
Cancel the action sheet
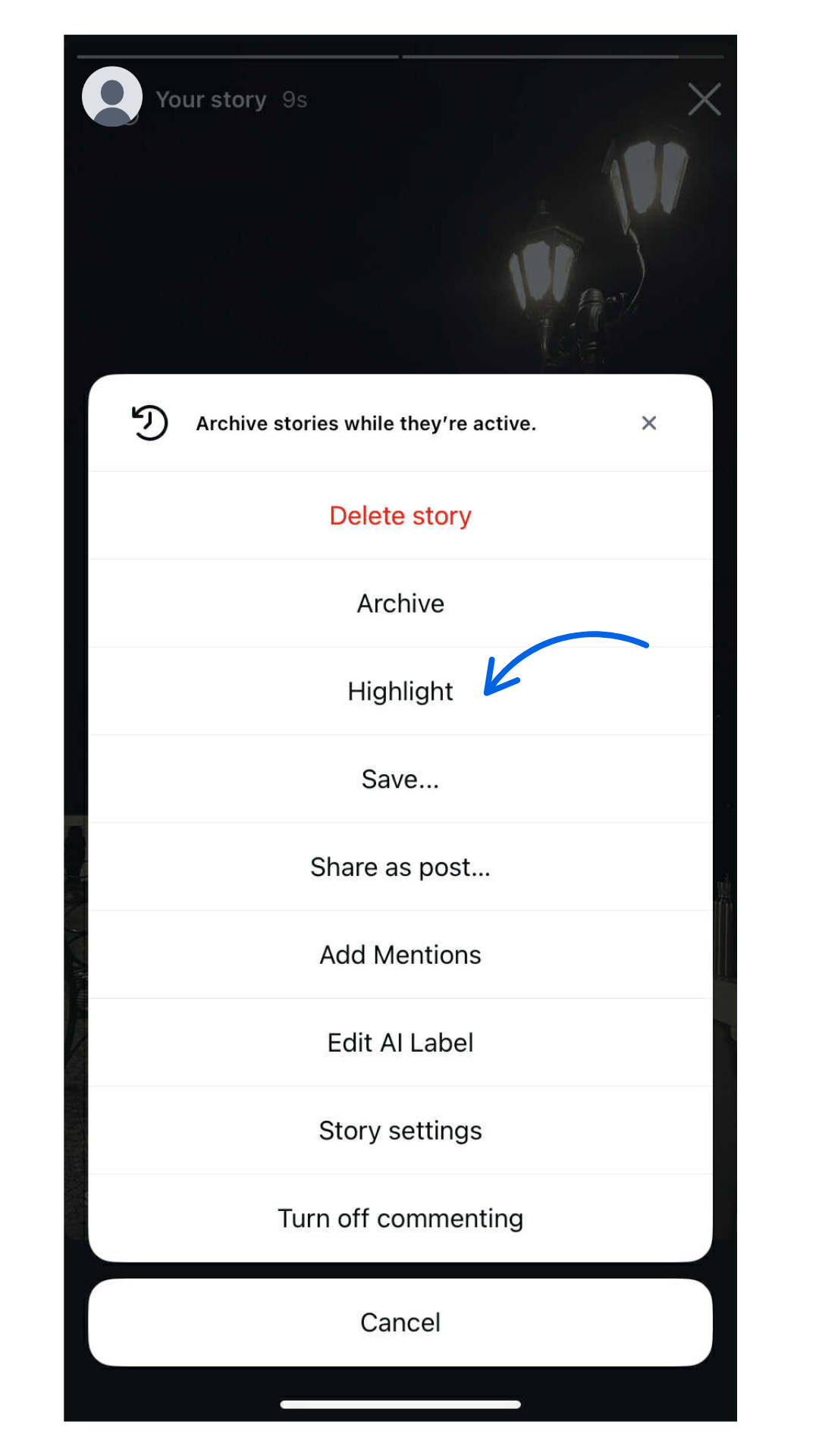400,1323
